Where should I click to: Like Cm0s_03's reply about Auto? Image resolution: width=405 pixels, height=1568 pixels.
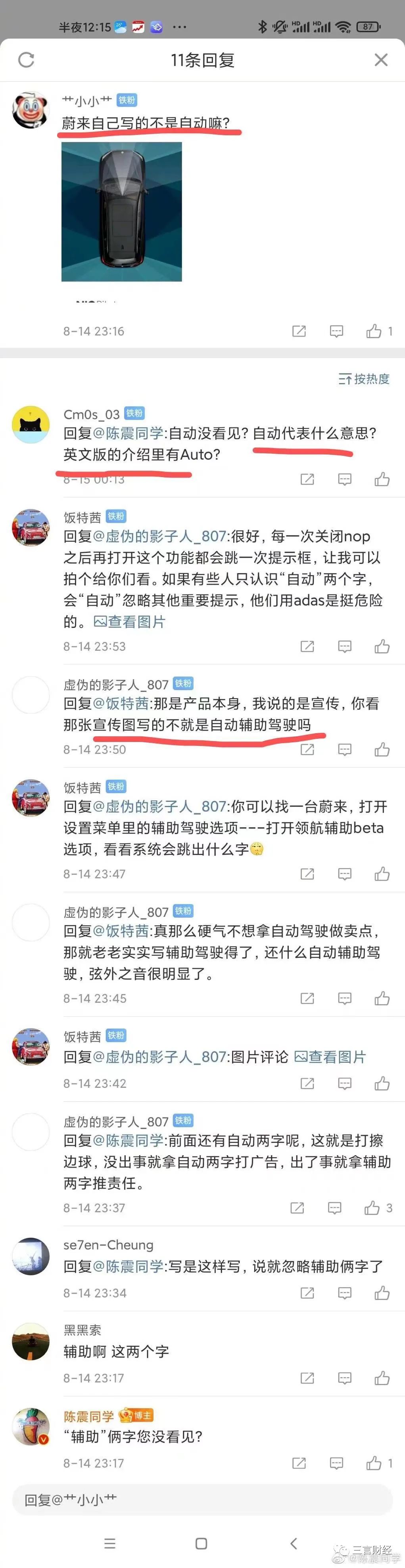coord(382,479)
